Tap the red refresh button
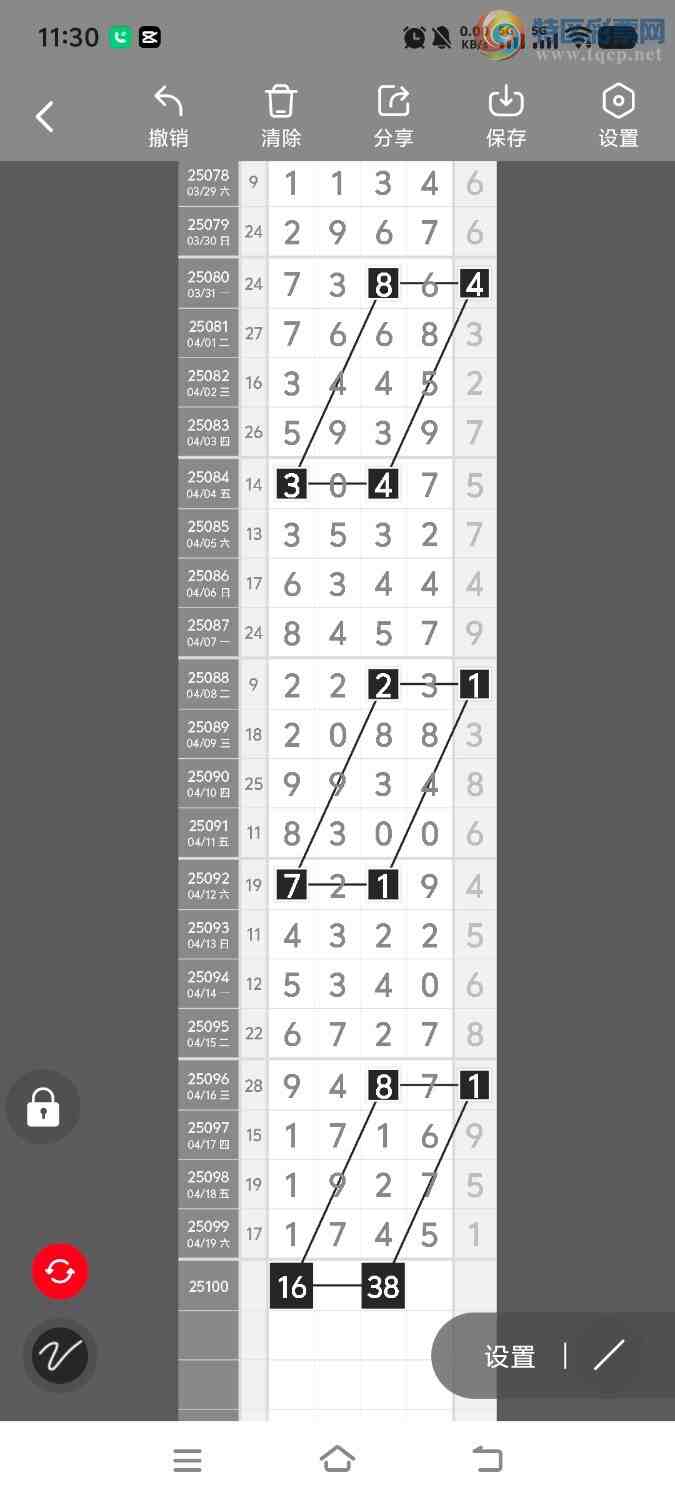The image size is (675, 1500). pyautogui.click(x=60, y=1272)
